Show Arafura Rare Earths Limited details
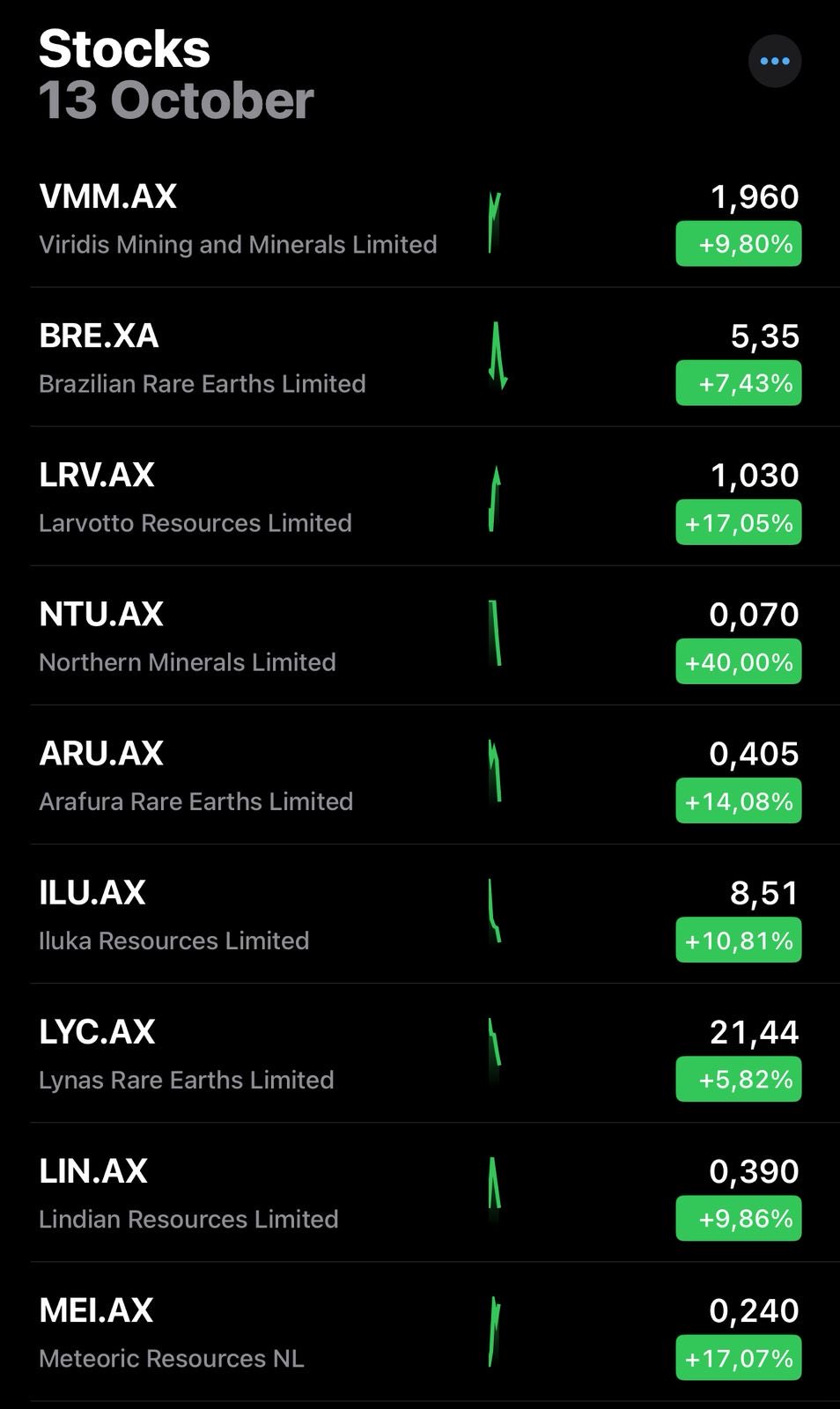The height and width of the screenshot is (1409, 840). pyautogui.click(x=195, y=776)
